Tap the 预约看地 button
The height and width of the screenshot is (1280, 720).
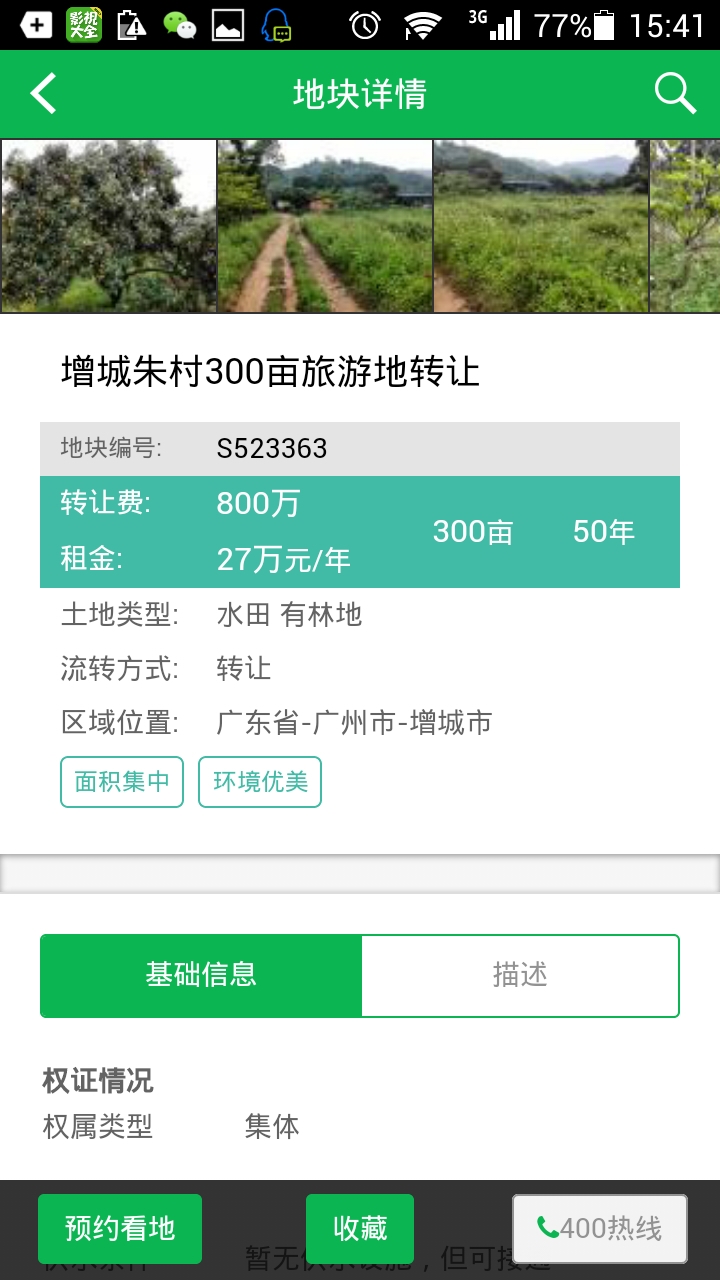[x=120, y=1228]
